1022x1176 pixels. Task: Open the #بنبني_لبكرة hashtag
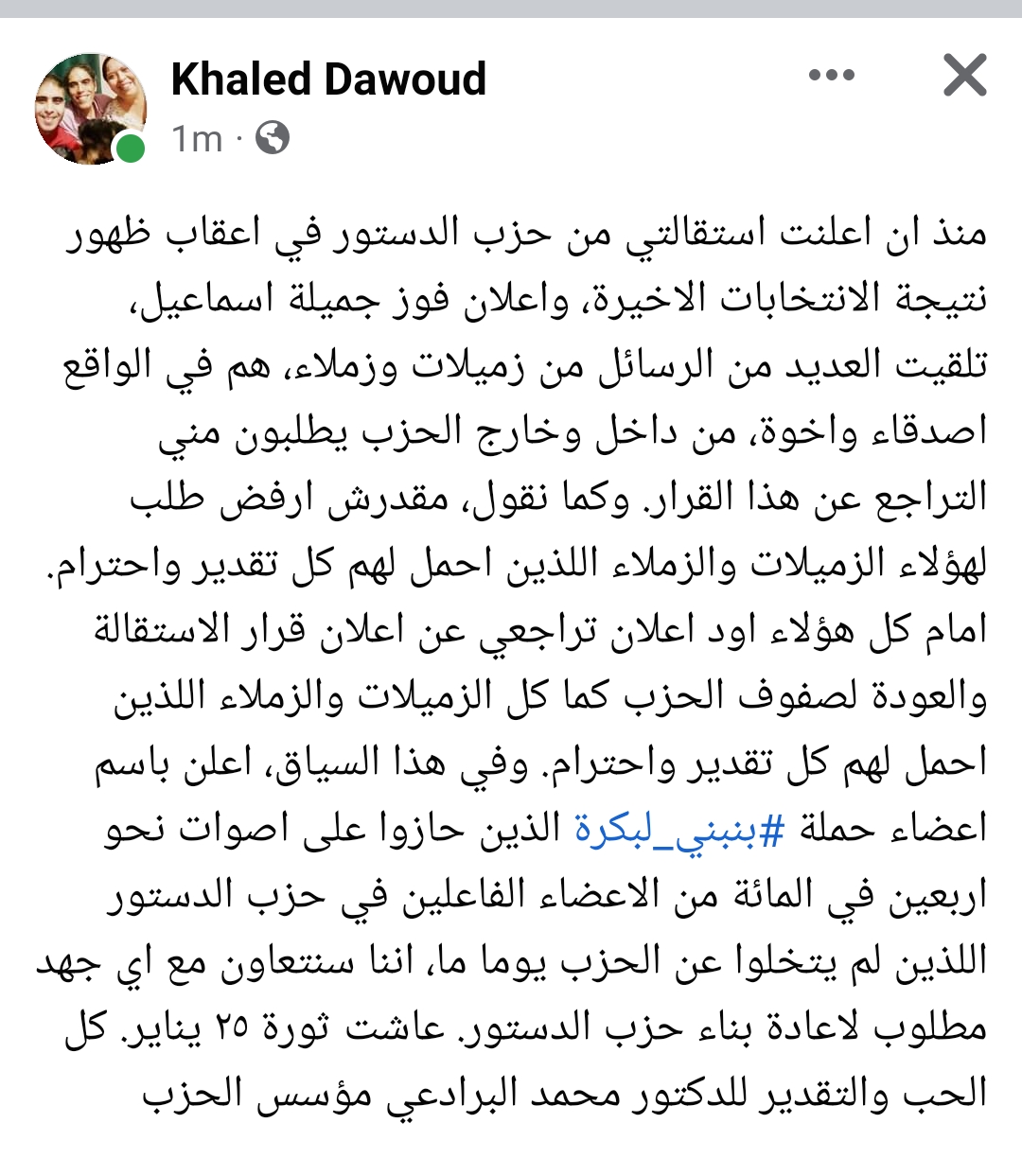pos(680,829)
